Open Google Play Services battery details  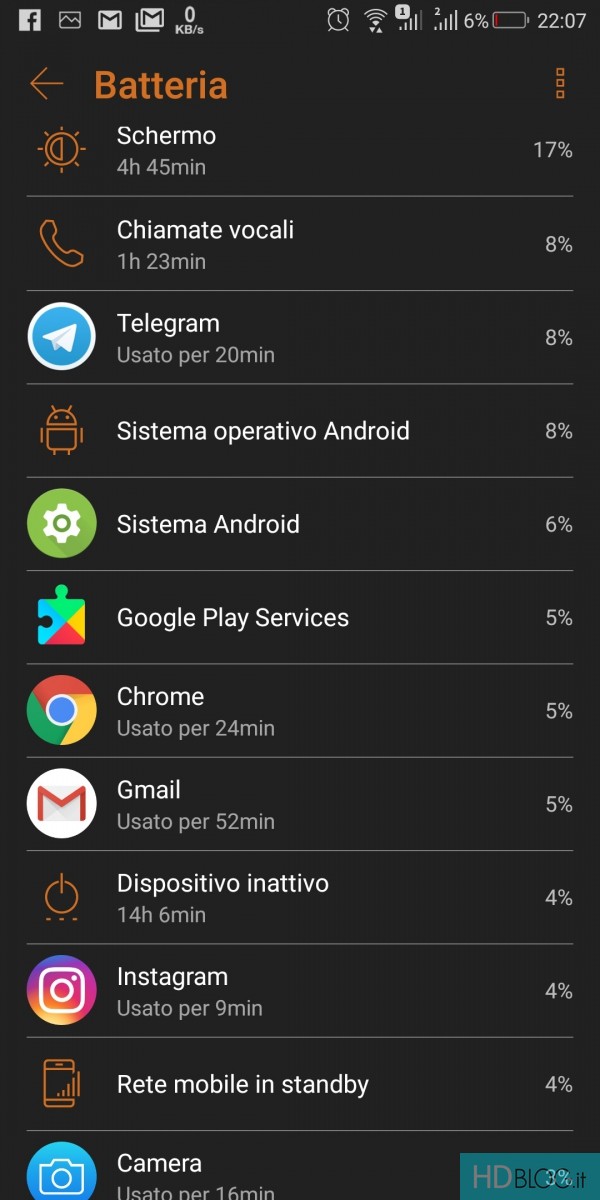pyautogui.click(x=300, y=618)
